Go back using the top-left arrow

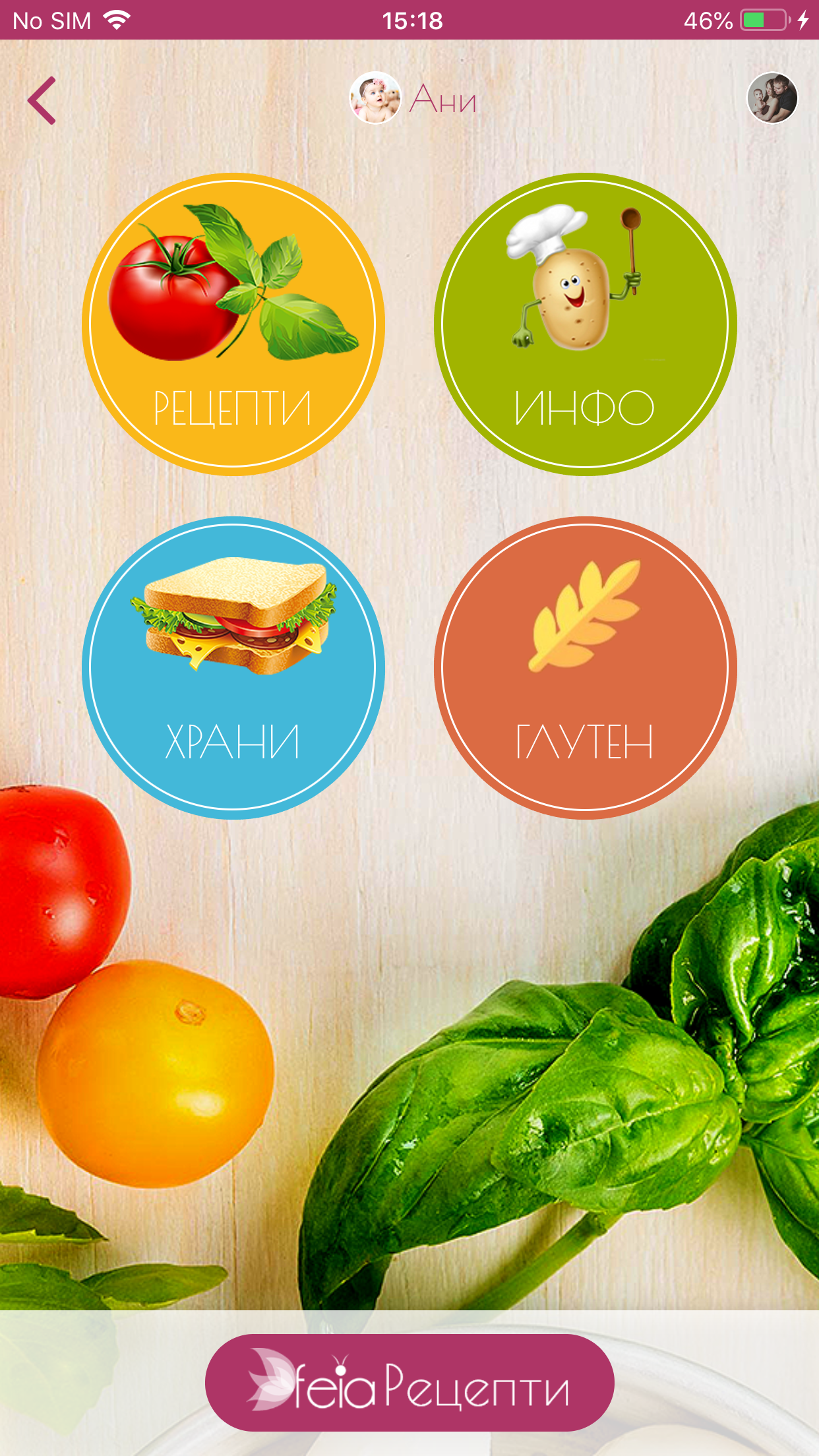coord(42,100)
